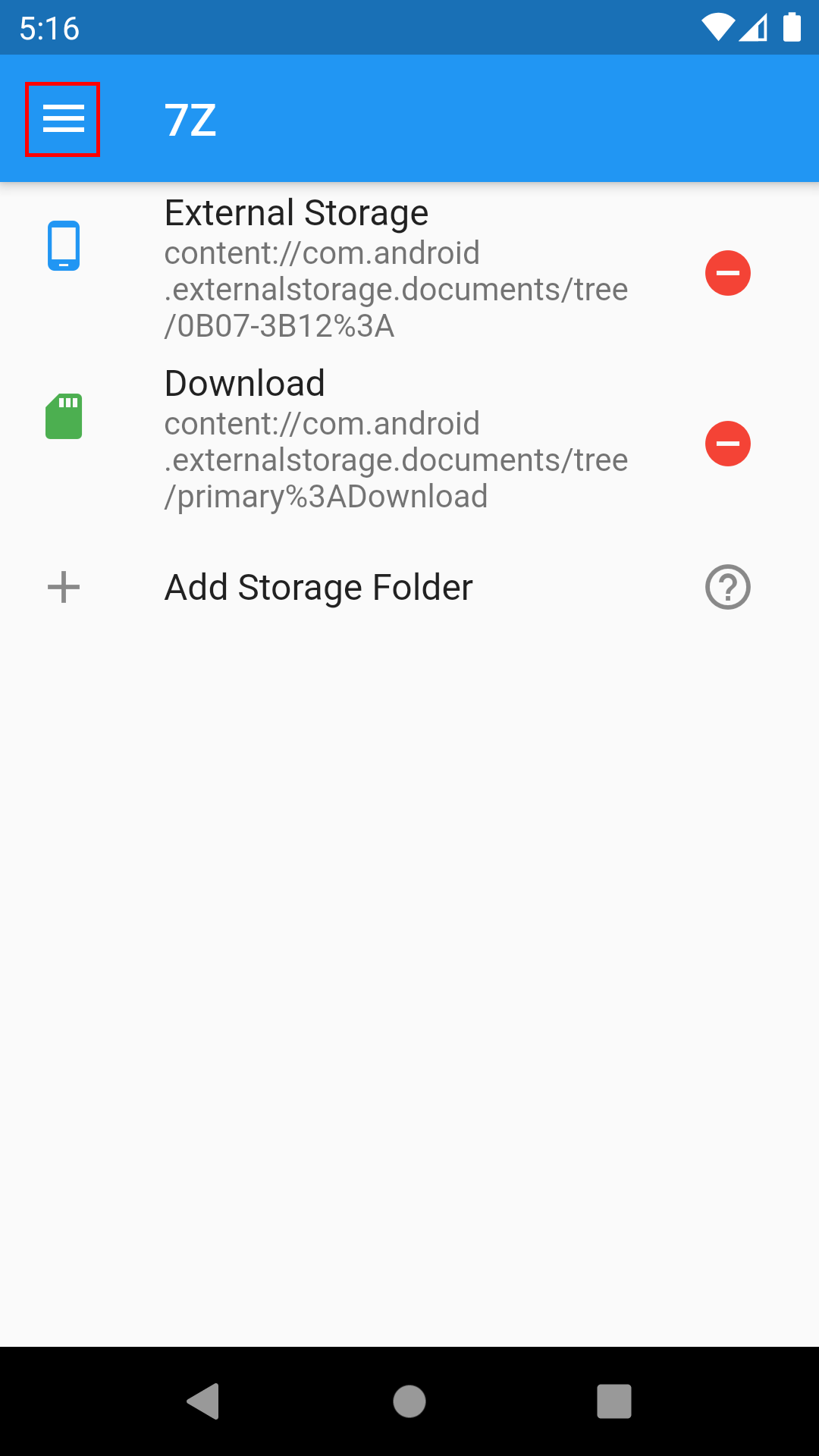The width and height of the screenshot is (819, 1456).
Task: Remove the Download folder entry
Action: tap(727, 444)
